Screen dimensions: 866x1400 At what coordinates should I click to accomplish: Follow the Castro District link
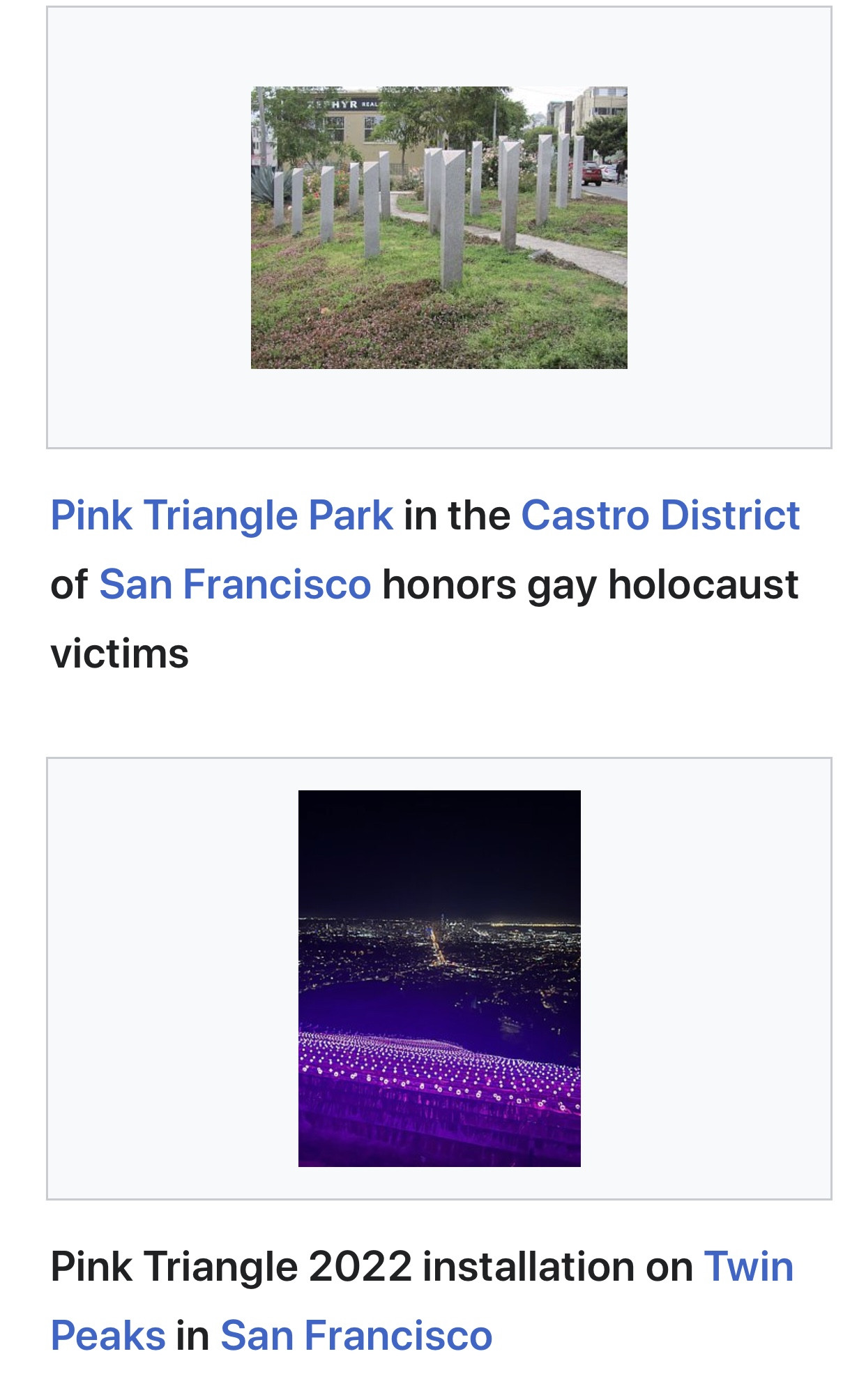tap(660, 515)
